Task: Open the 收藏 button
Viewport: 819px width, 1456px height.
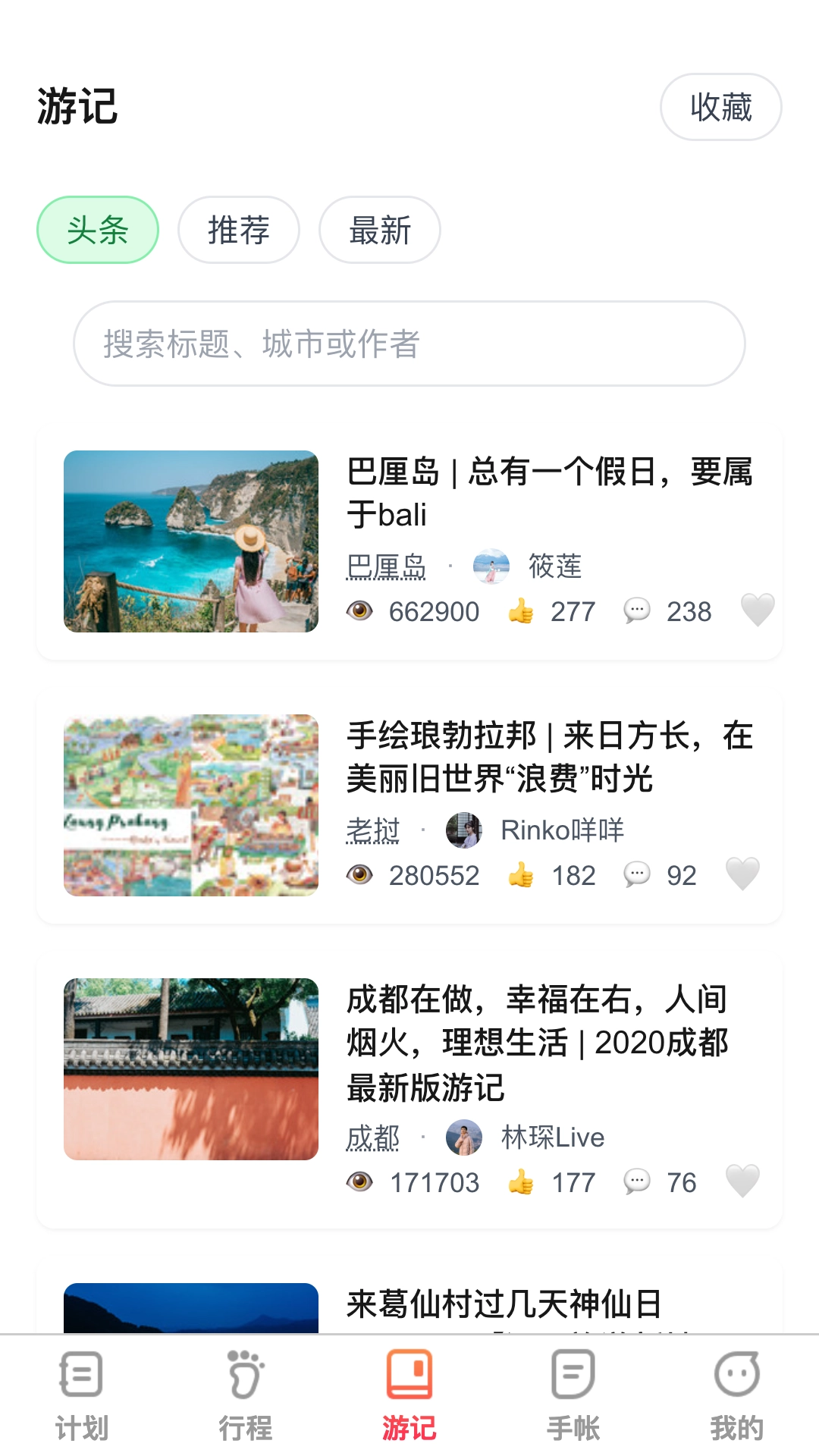Action: 720,107
